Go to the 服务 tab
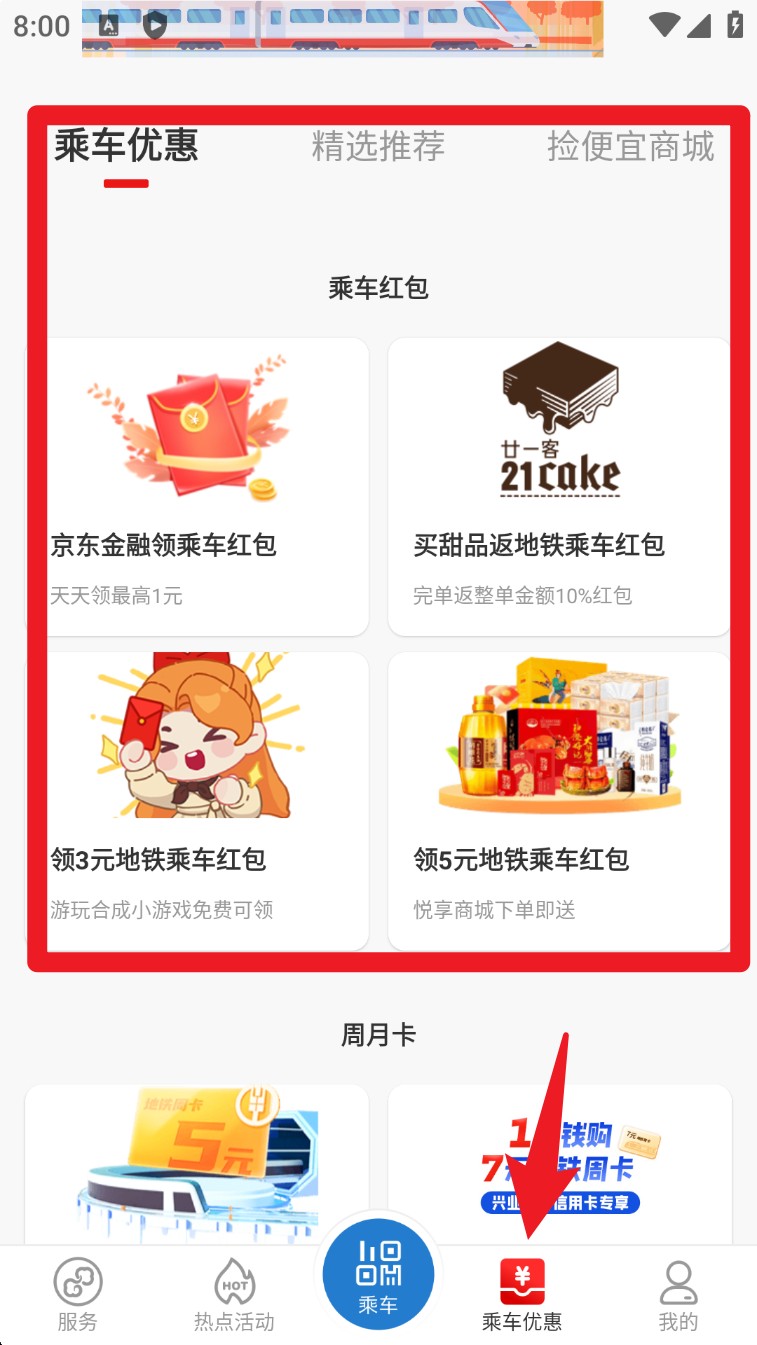Screen dimensions: 757x1345 tap(77, 1295)
